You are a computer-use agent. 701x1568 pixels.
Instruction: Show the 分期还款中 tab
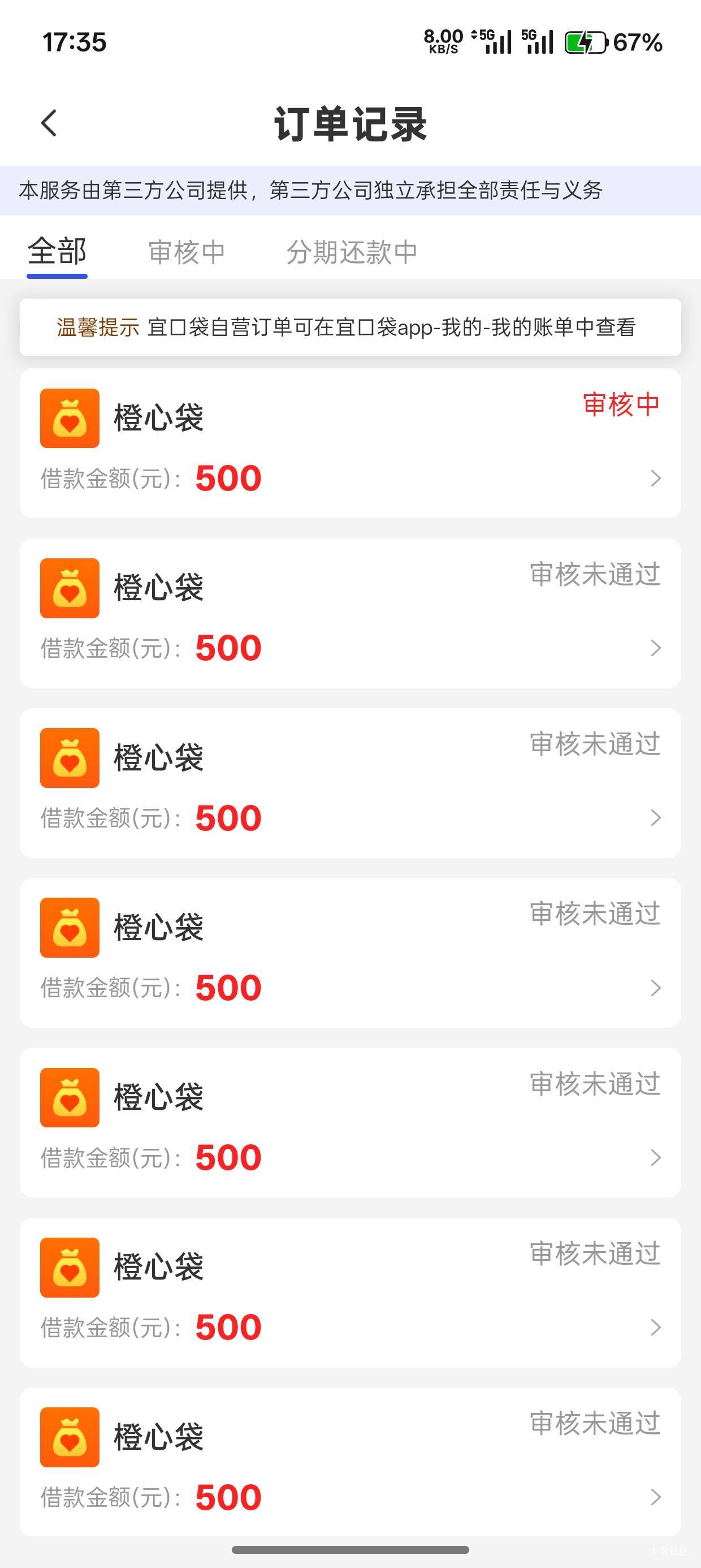tap(352, 252)
